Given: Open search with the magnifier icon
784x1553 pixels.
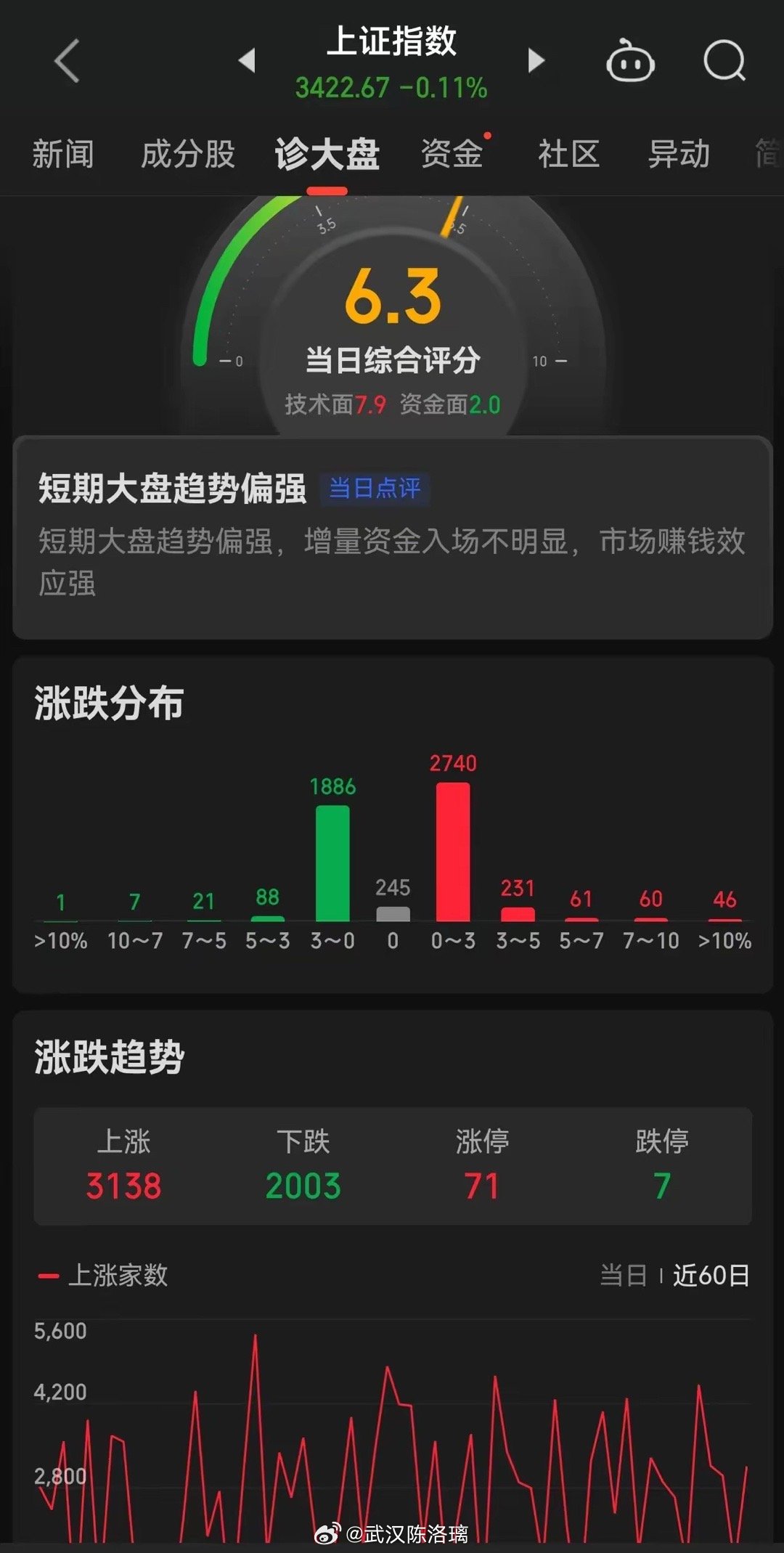Looking at the screenshot, I should (724, 60).
